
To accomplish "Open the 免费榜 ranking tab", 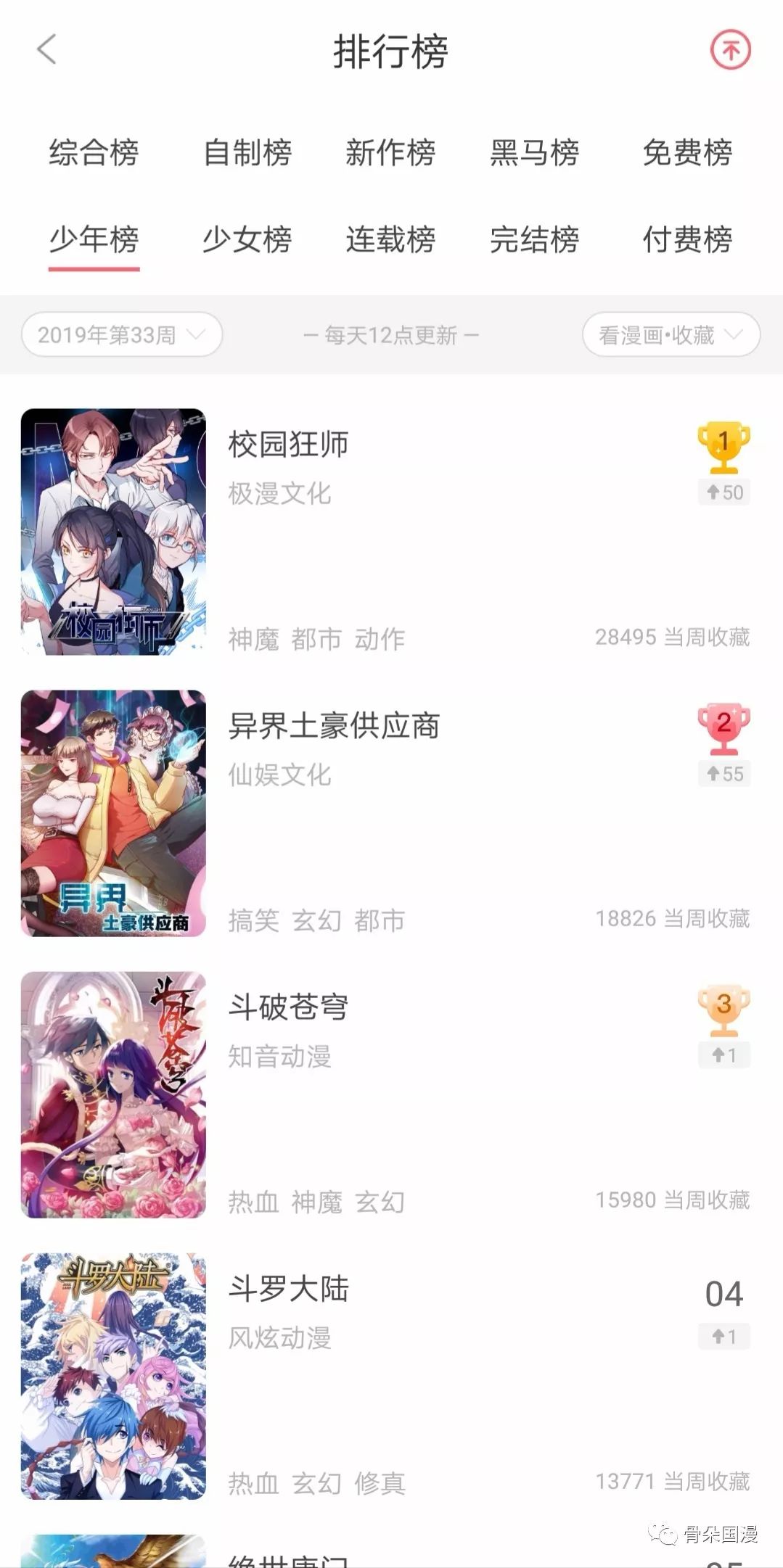I will tap(687, 154).
